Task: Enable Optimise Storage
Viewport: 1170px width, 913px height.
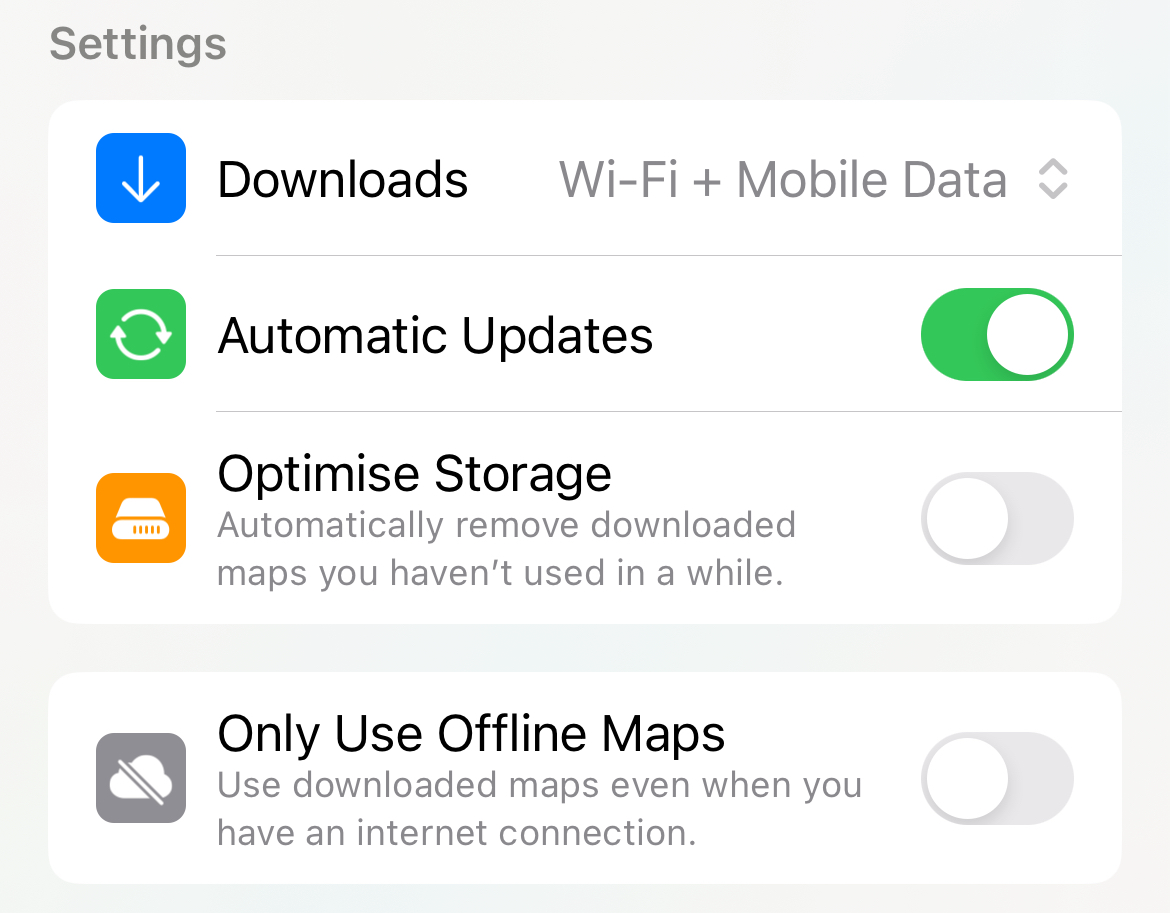Action: pos(996,519)
